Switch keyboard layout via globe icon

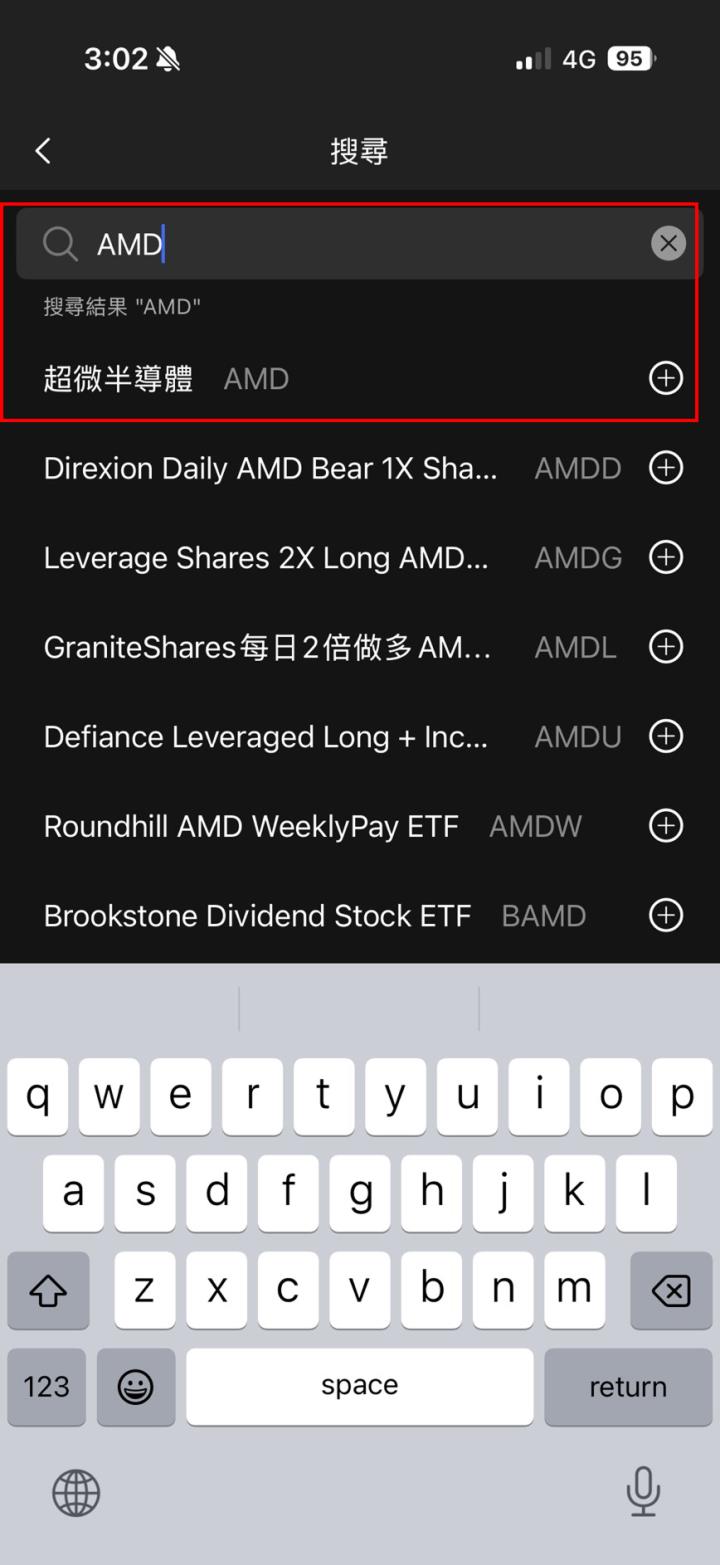coord(76,1493)
